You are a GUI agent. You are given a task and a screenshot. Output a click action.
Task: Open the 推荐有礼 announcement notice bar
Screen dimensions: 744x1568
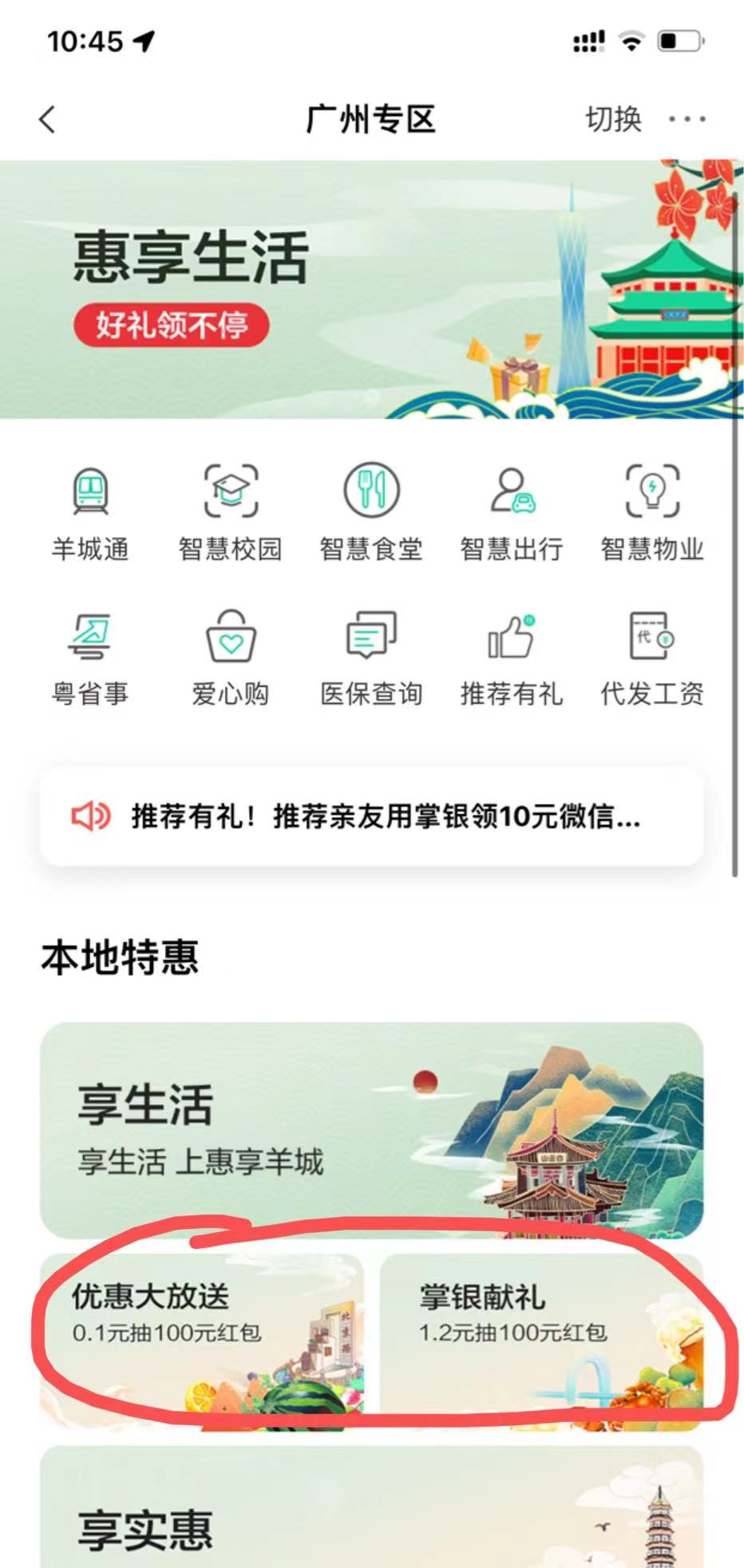(371, 816)
